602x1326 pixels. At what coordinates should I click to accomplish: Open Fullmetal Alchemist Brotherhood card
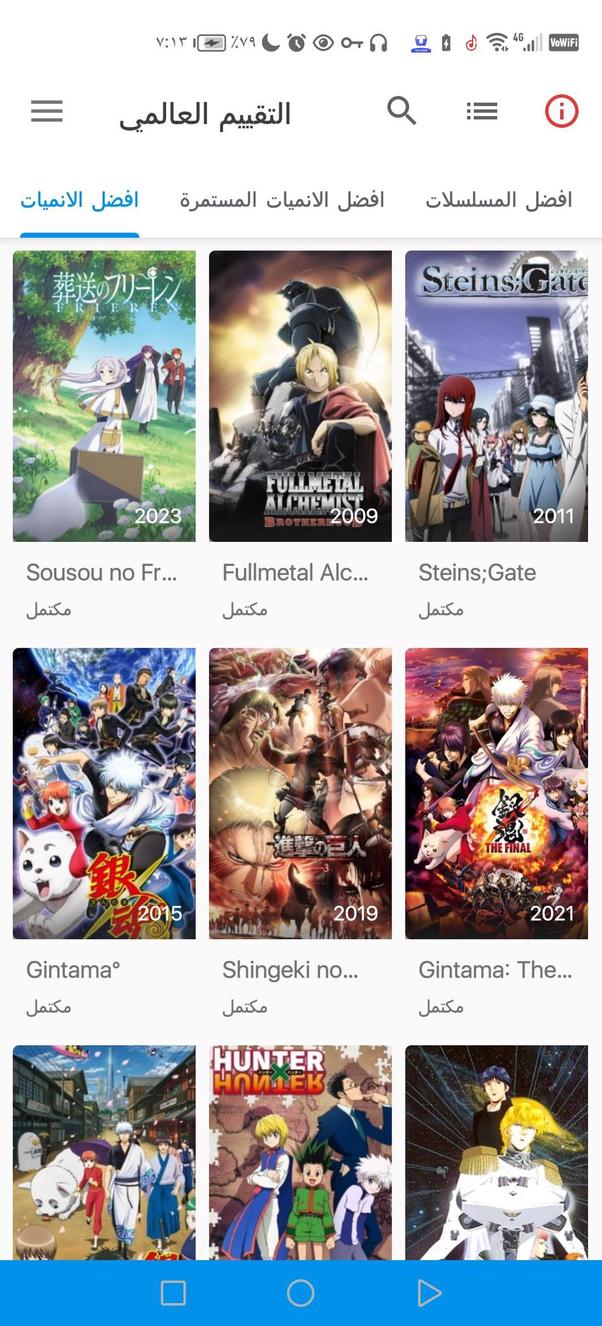[x=300, y=396]
